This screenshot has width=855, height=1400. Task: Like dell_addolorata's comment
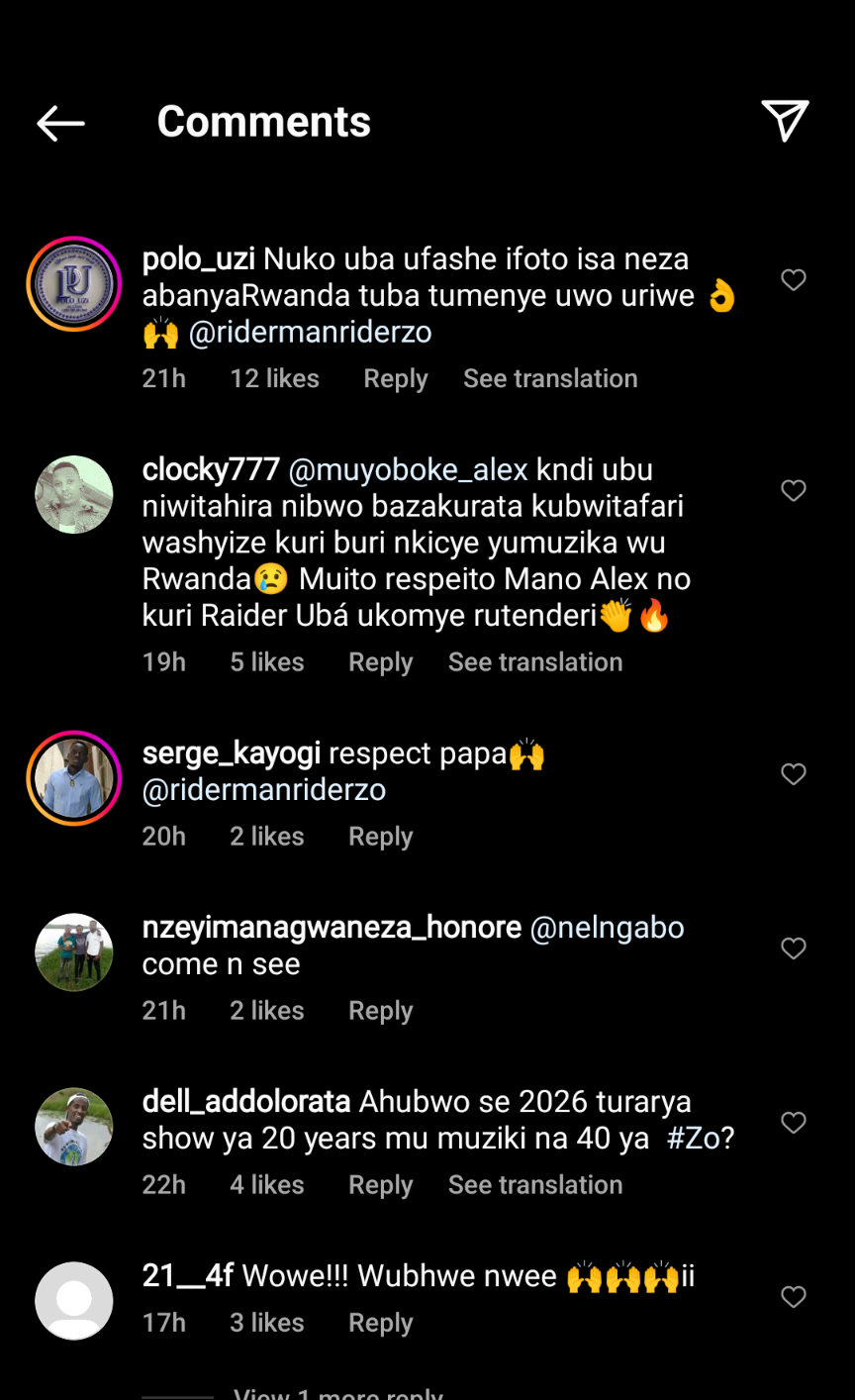pyautogui.click(x=794, y=1123)
